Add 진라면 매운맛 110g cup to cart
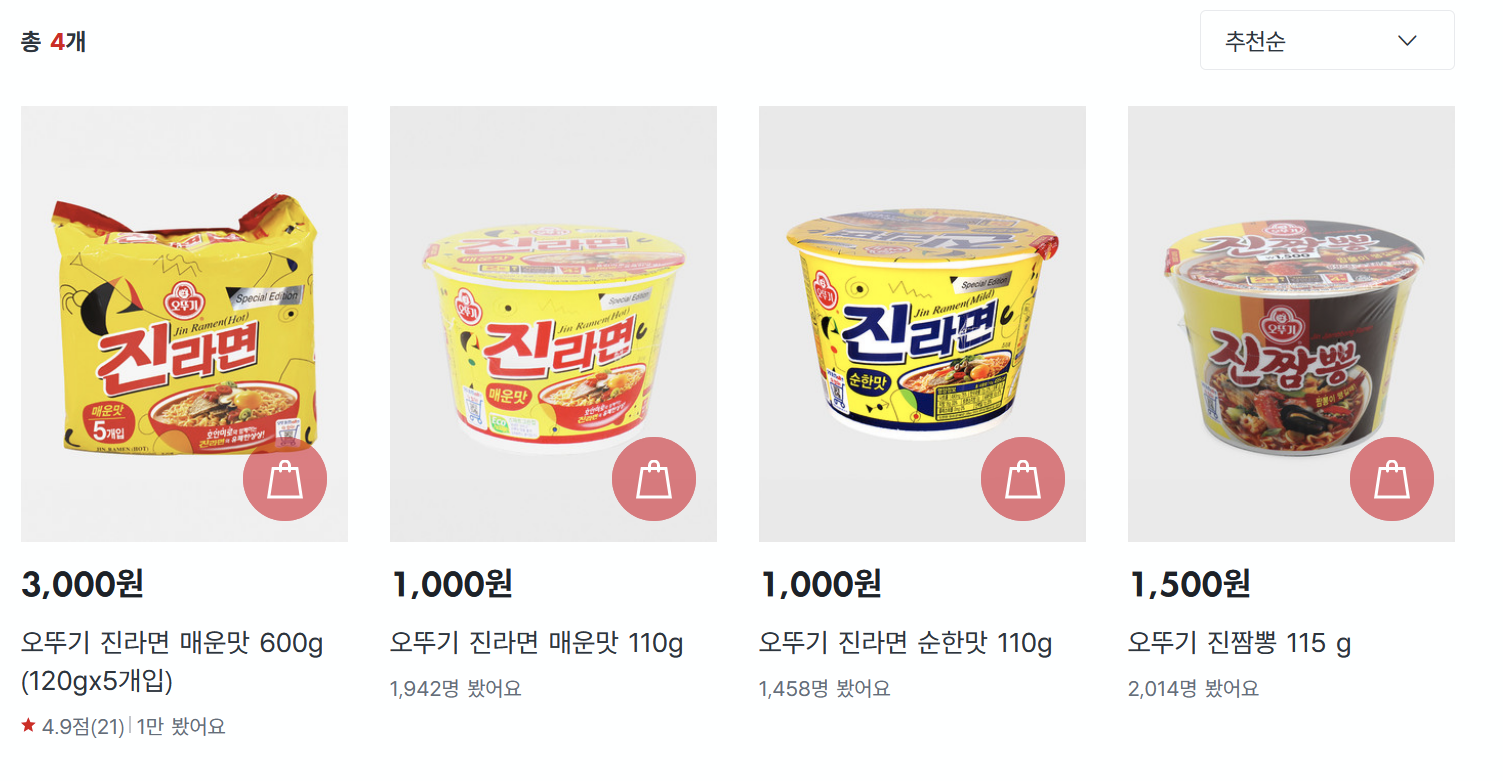Image resolution: width=1503 pixels, height=781 pixels. 654,479
